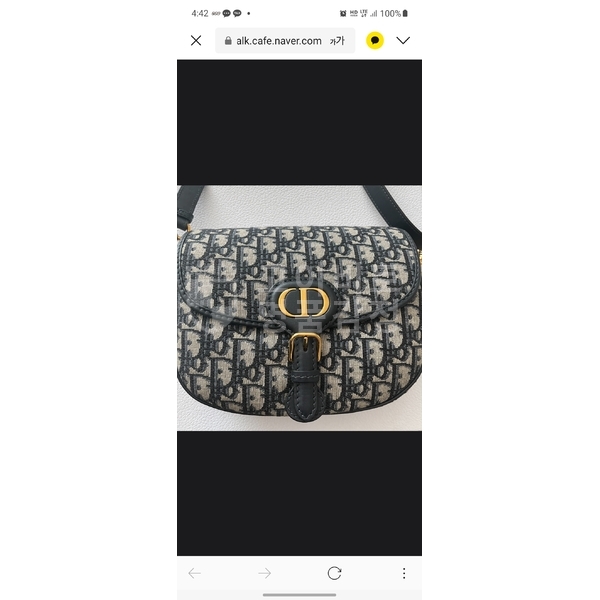Screen dimensions: 600x600
Task: Open the yellow KakaoTalk share icon
Action: pyautogui.click(x=375, y=41)
